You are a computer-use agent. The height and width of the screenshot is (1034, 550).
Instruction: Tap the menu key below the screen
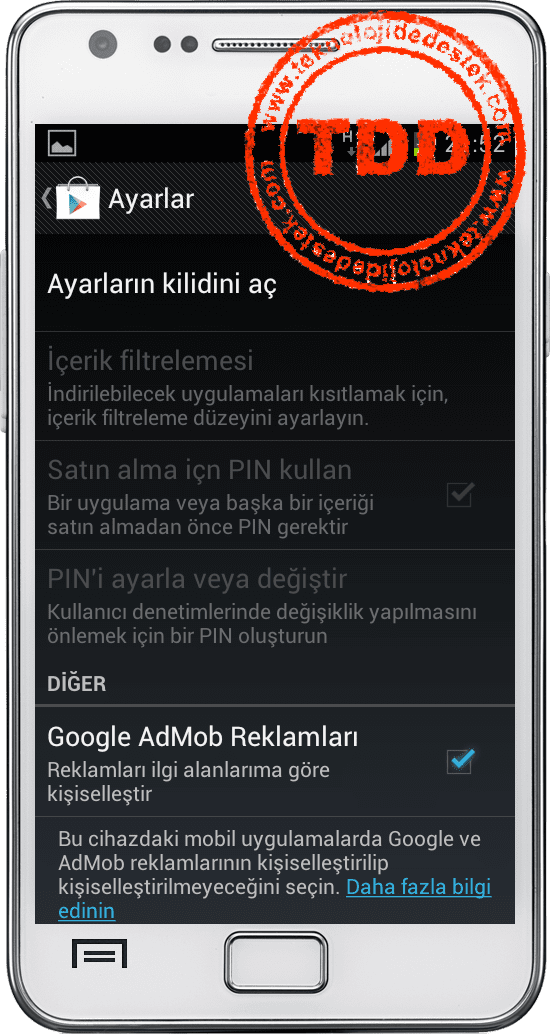coord(100,954)
